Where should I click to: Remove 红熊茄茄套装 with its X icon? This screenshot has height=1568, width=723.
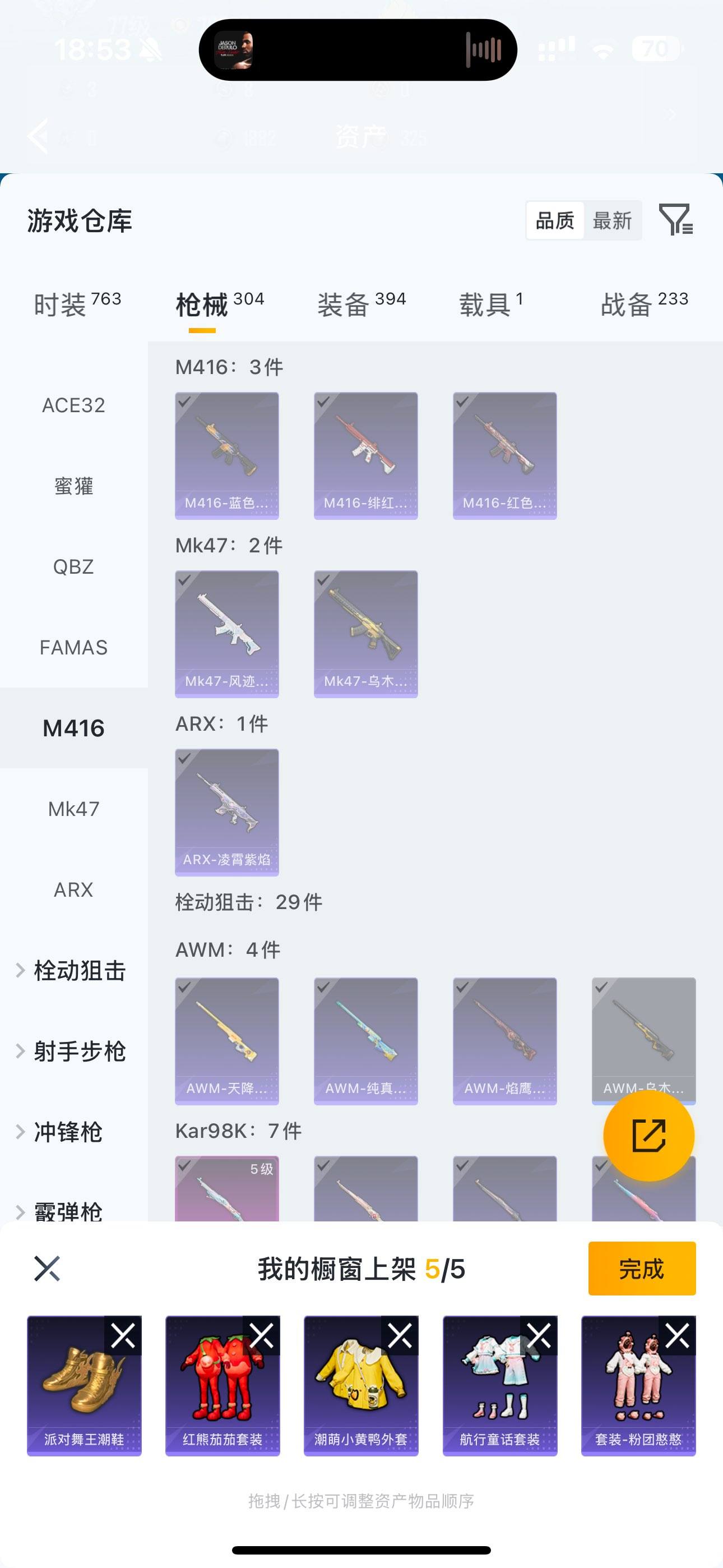pyautogui.click(x=262, y=1335)
